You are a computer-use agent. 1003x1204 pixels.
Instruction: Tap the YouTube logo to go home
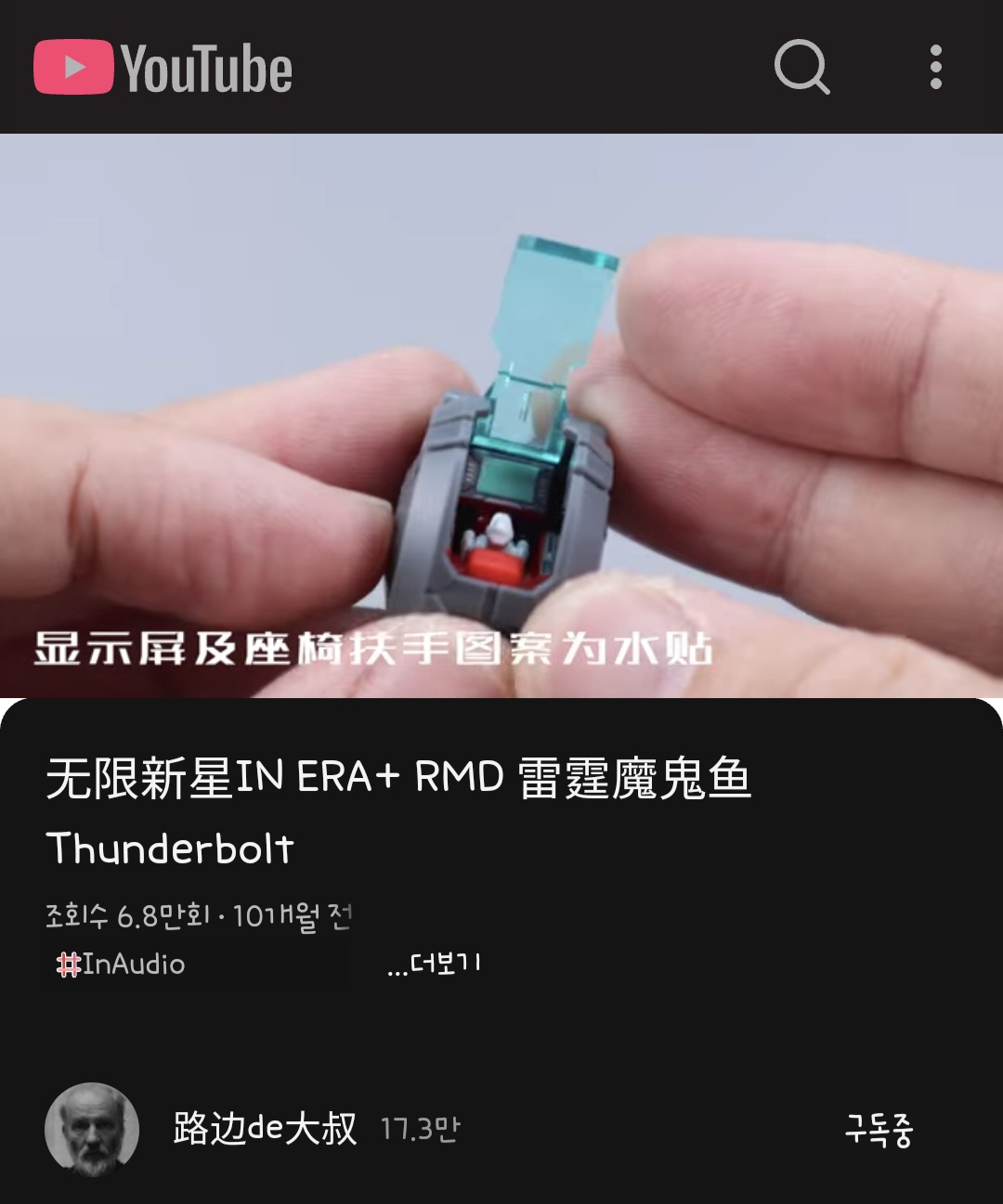tap(163, 68)
